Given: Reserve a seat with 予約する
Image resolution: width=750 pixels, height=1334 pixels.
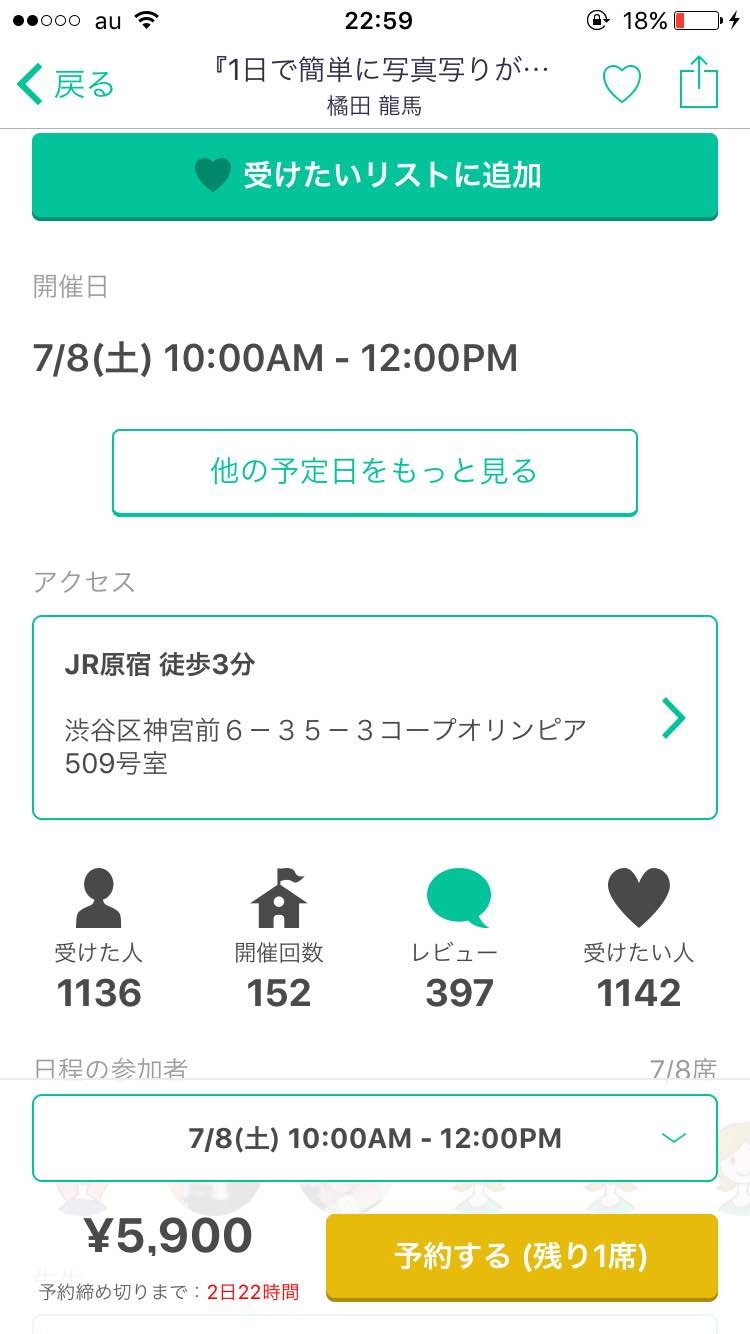Looking at the screenshot, I should pyautogui.click(x=521, y=1256).
